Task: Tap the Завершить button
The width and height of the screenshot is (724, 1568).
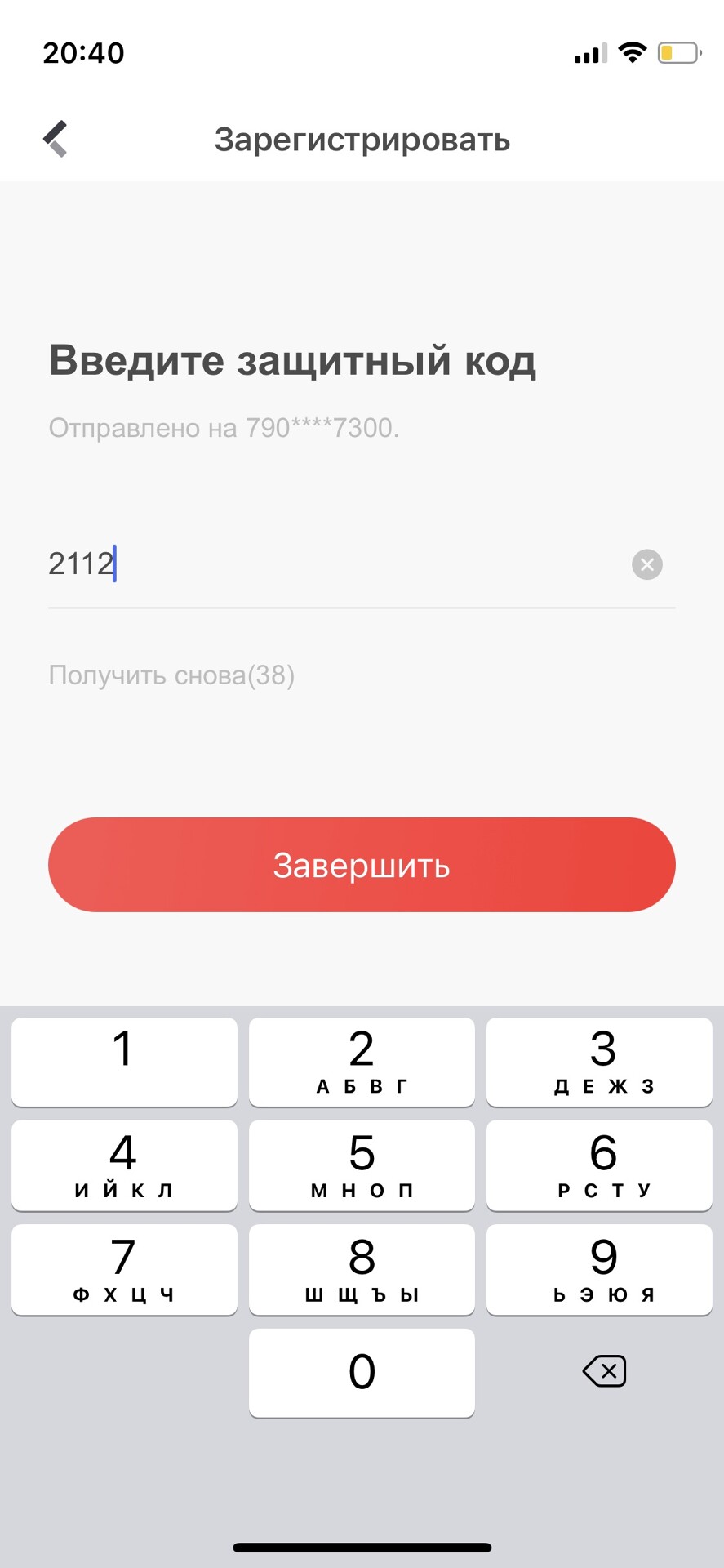Action: (362, 865)
